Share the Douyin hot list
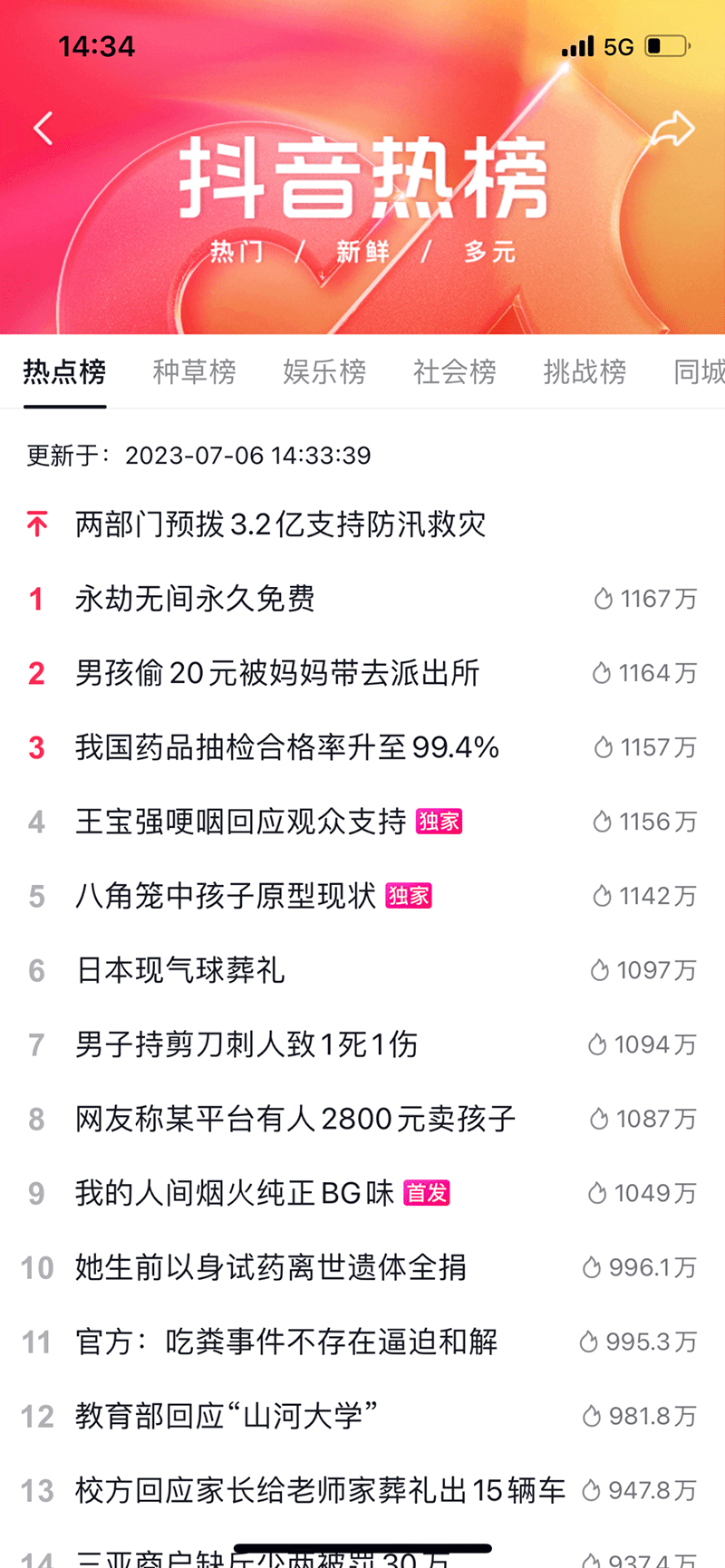This screenshot has height=1568, width=725. (x=672, y=130)
